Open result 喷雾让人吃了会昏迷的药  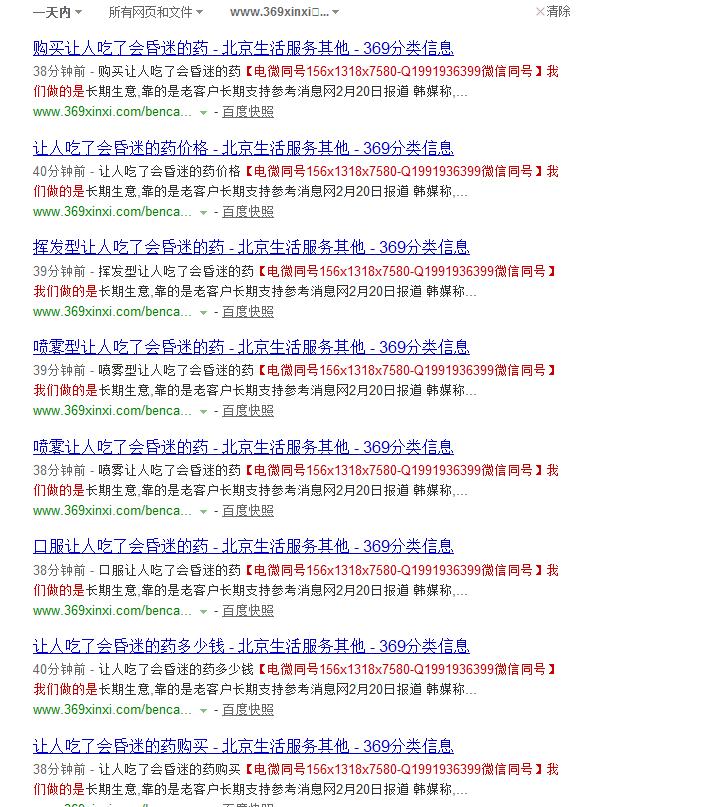[238, 447]
